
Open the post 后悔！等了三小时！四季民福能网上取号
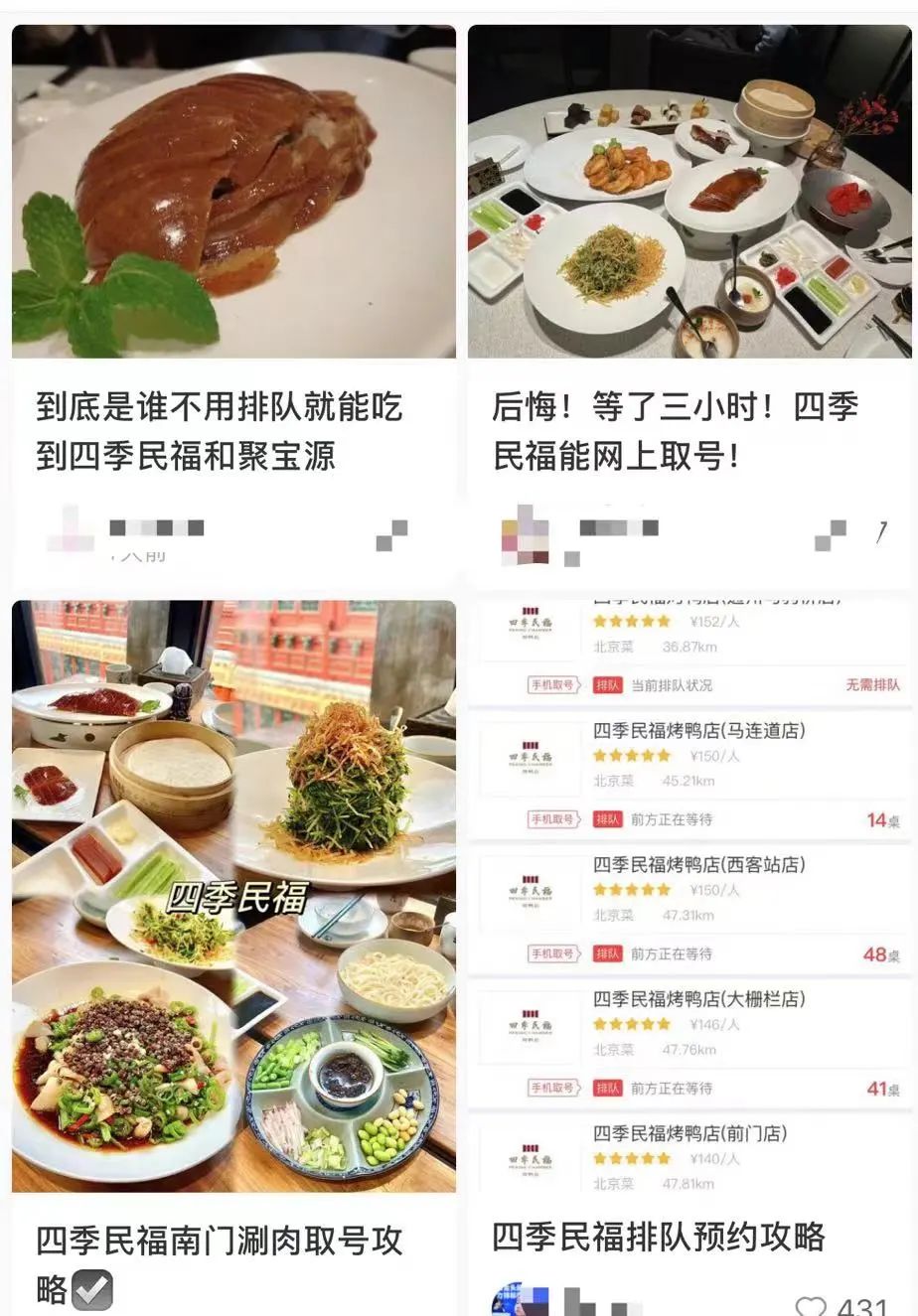click(676, 431)
